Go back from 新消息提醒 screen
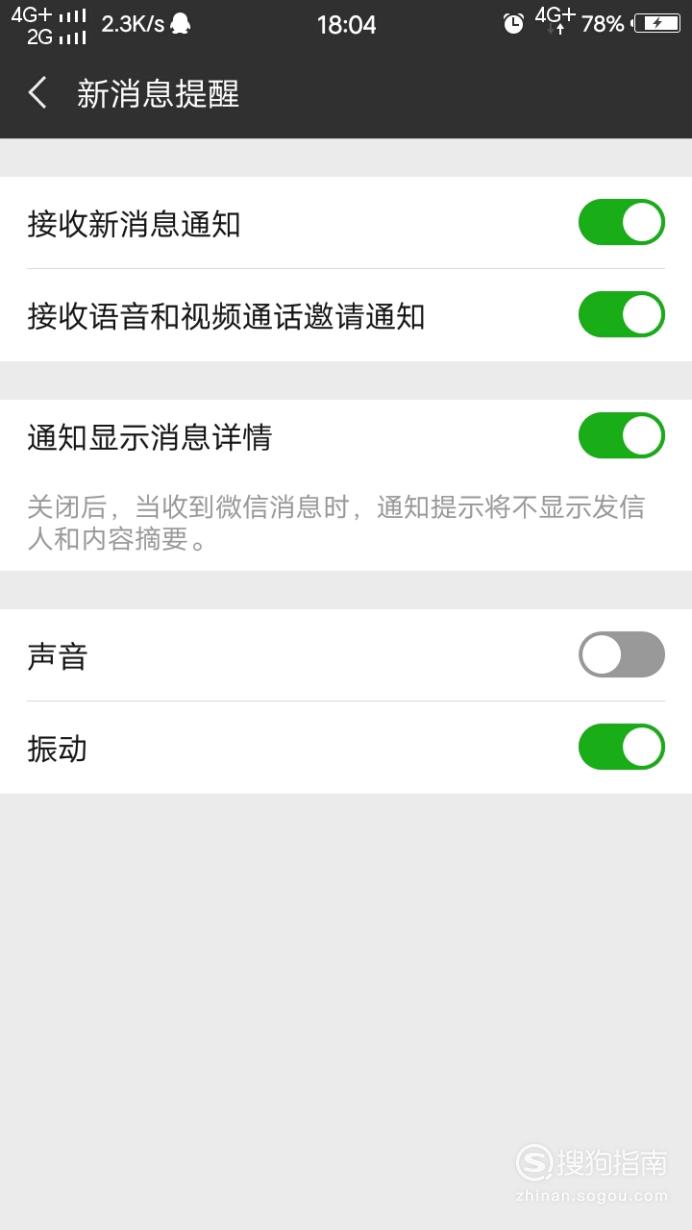Viewport: 692px width, 1230px height. [x=38, y=94]
